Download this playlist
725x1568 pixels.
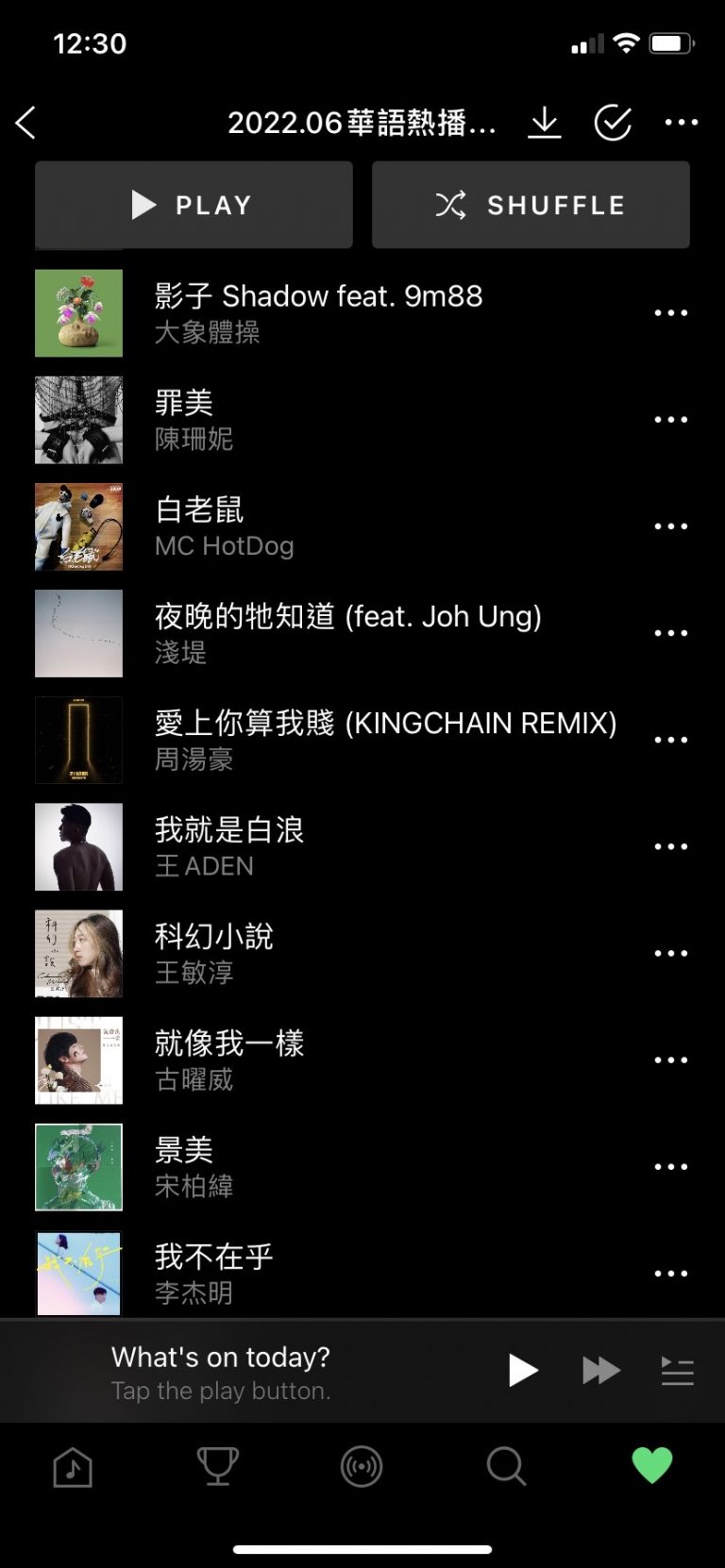click(x=544, y=123)
